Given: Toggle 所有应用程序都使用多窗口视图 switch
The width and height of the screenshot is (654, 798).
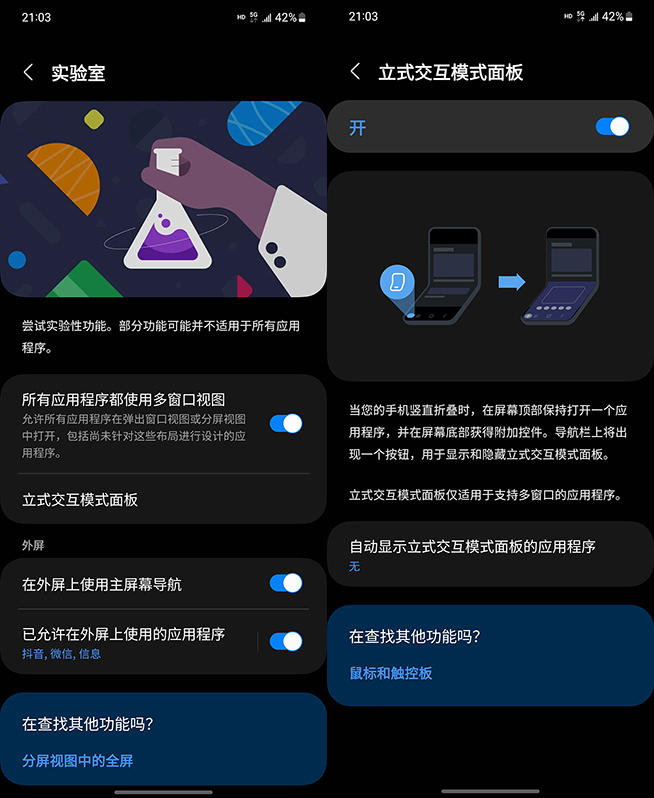Looking at the screenshot, I should click(285, 424).
